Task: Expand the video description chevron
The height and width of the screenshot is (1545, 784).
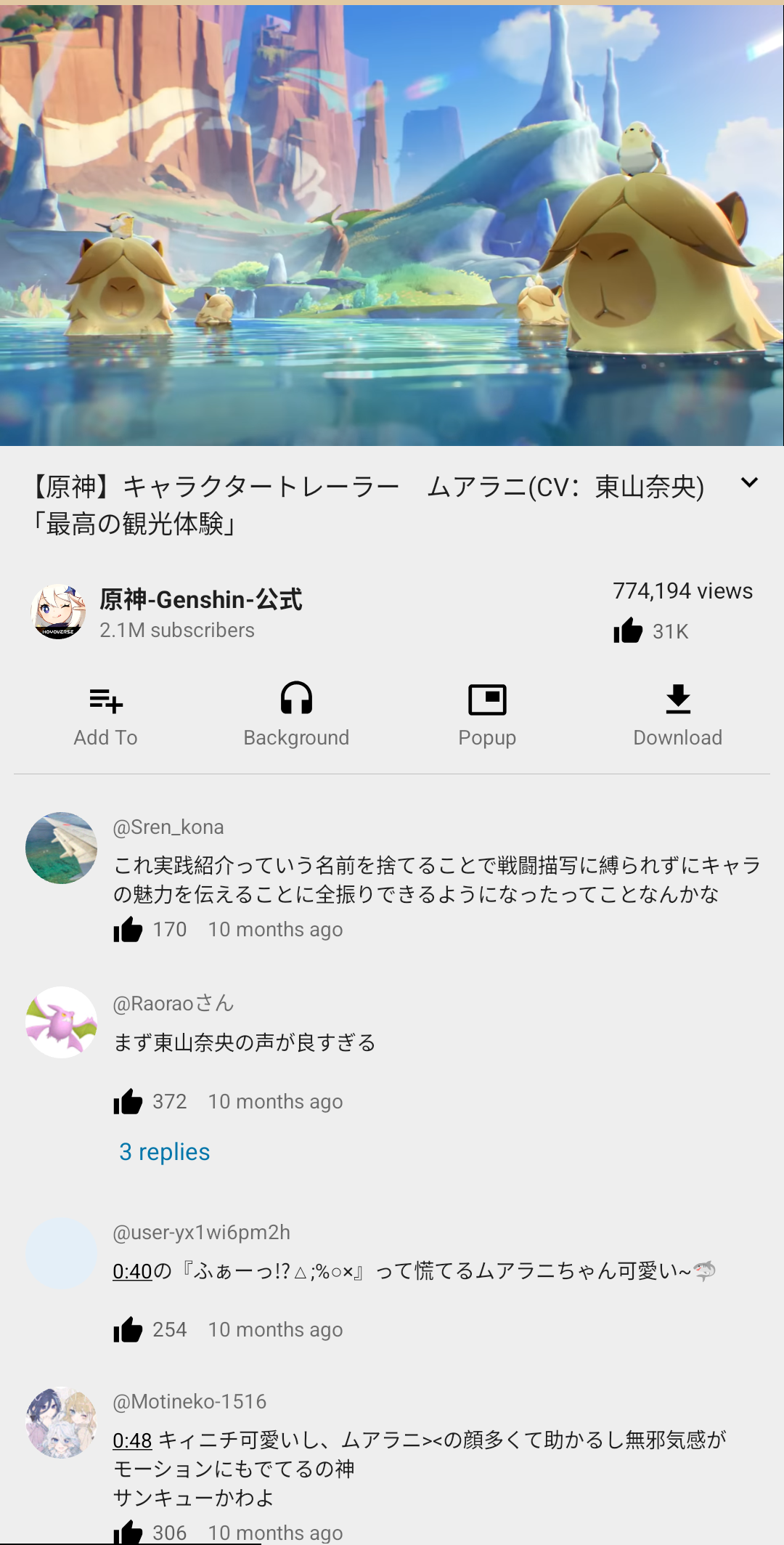Action: tap(749, 483)
